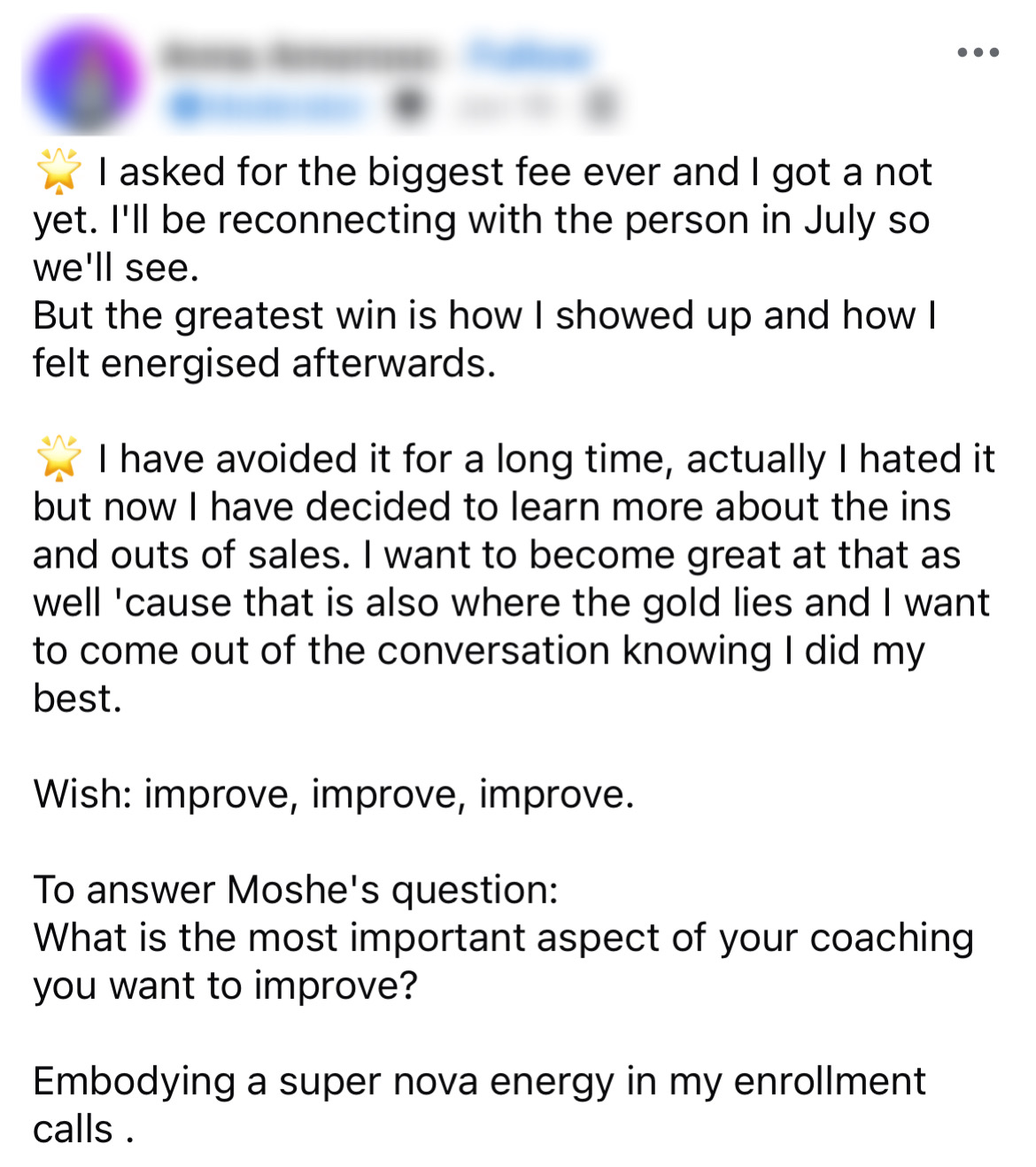Follow the post author
This screenshot has height=1167, width=1036.
point(530,55)
